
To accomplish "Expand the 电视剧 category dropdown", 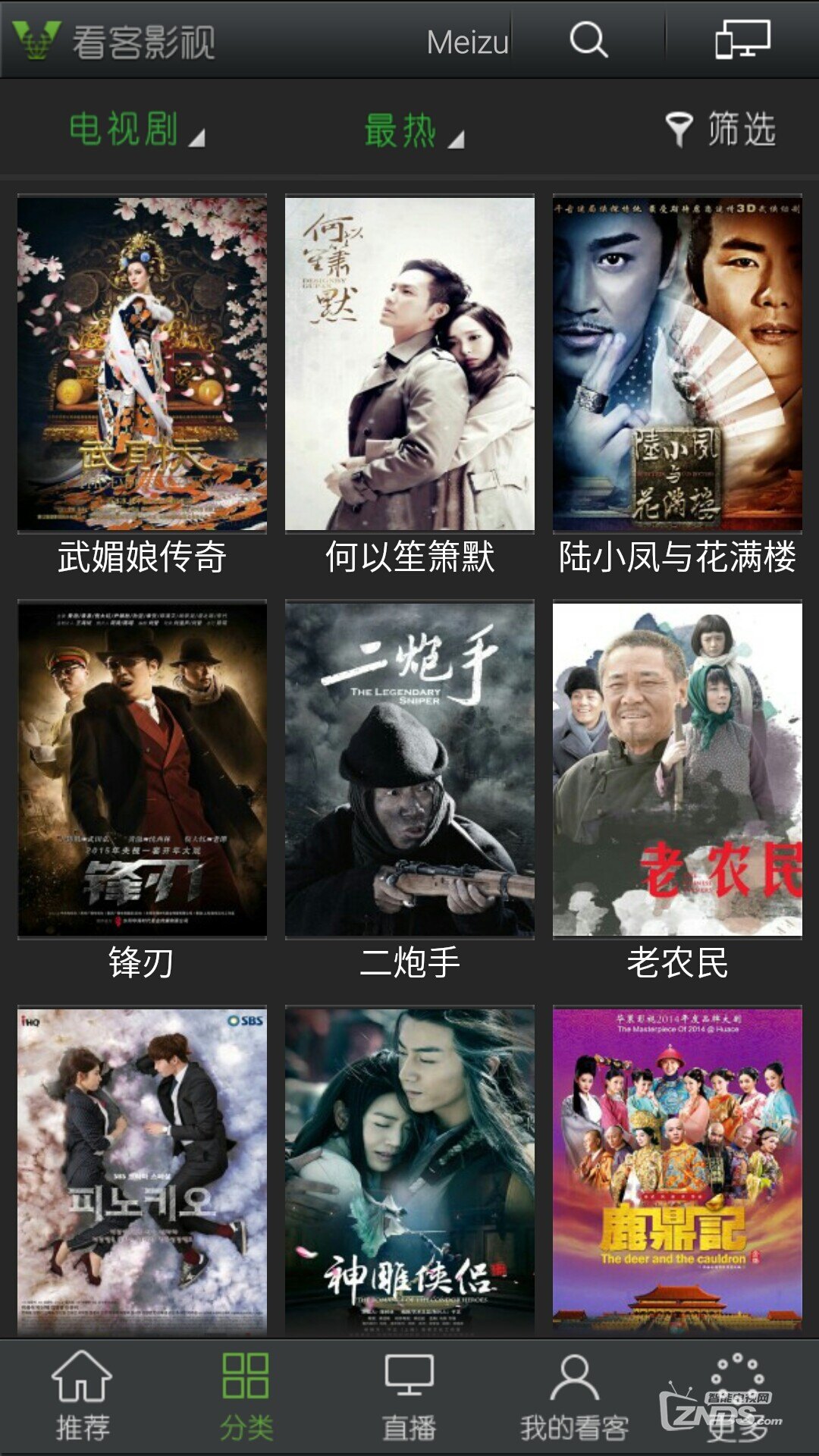I will [x=136, y=129].
